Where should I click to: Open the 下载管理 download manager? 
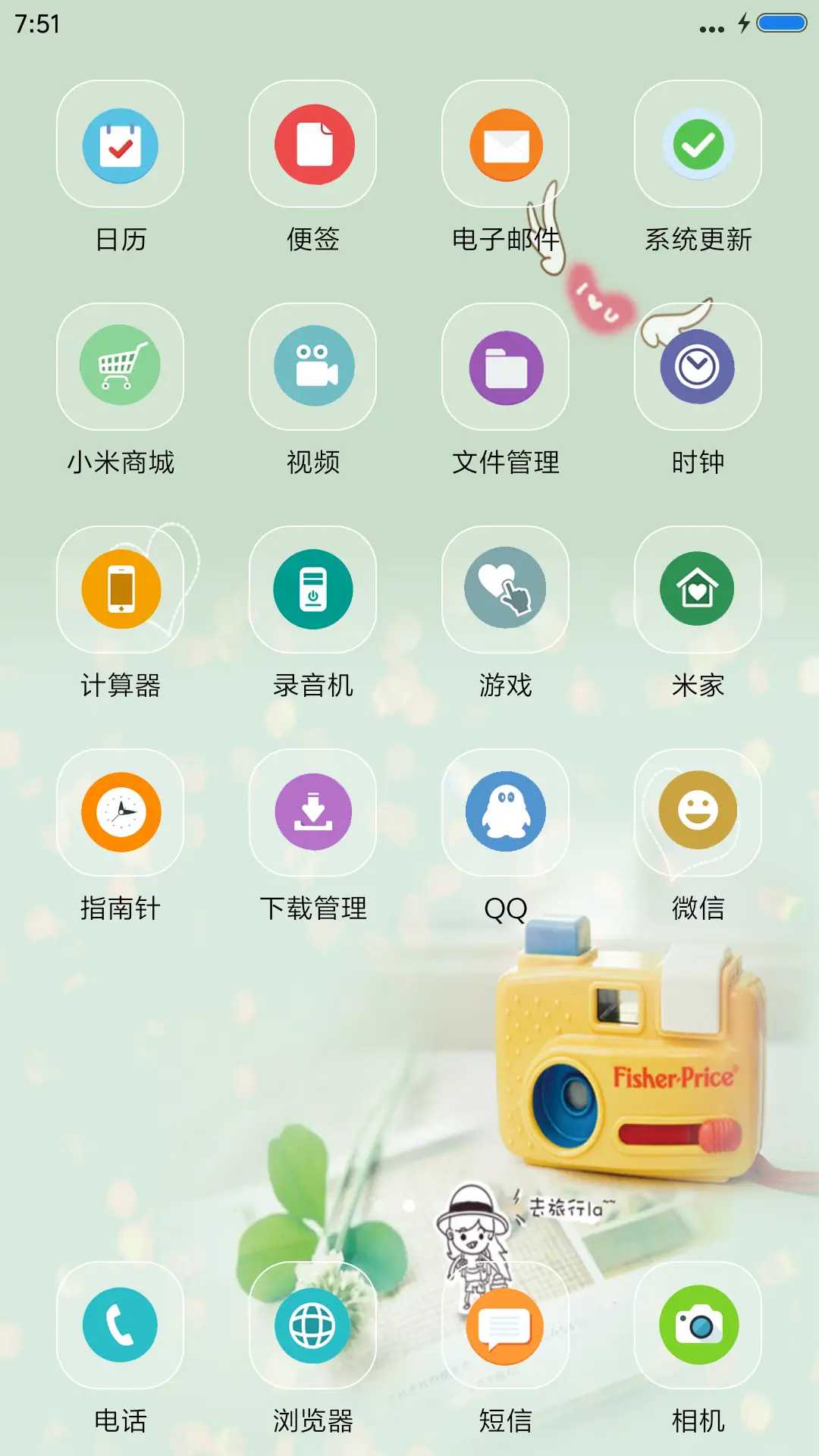point(312,811)
